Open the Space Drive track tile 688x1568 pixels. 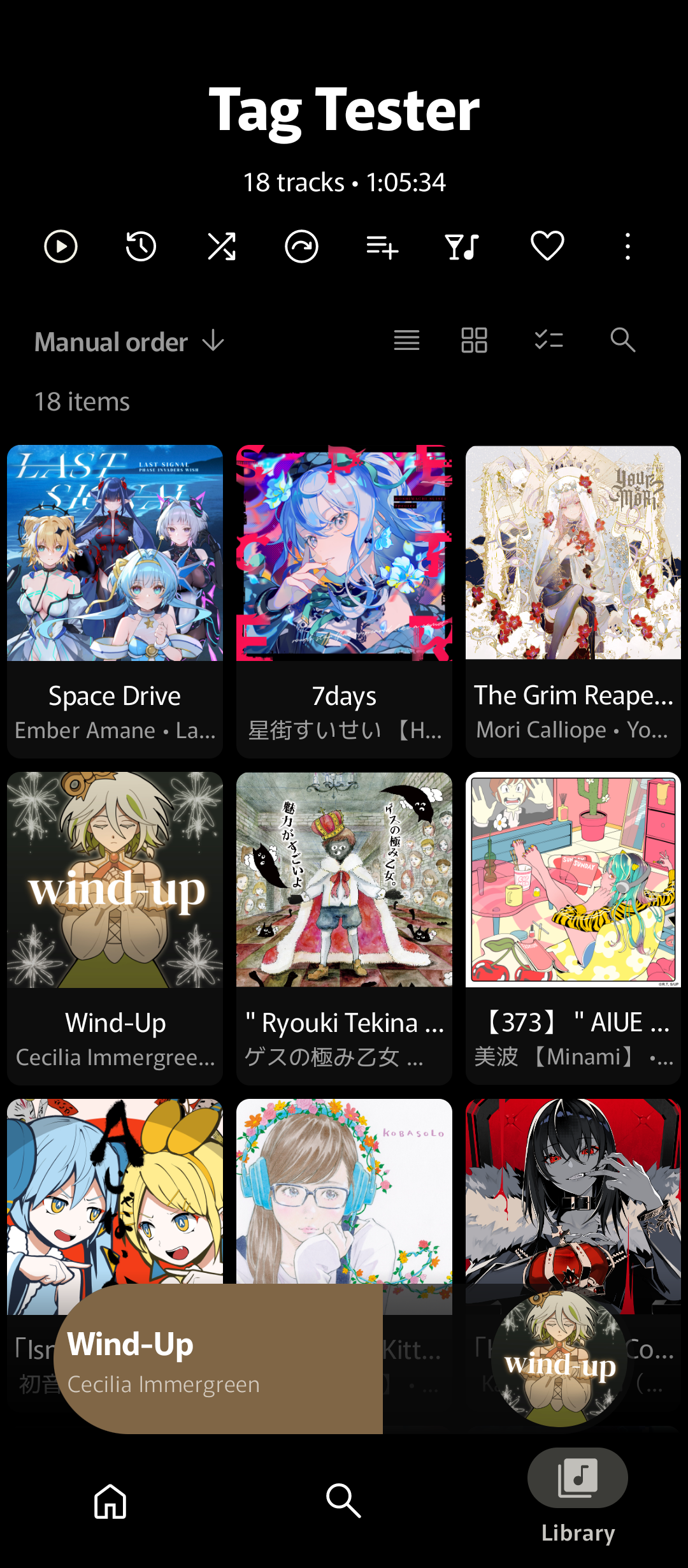point(115,600)
